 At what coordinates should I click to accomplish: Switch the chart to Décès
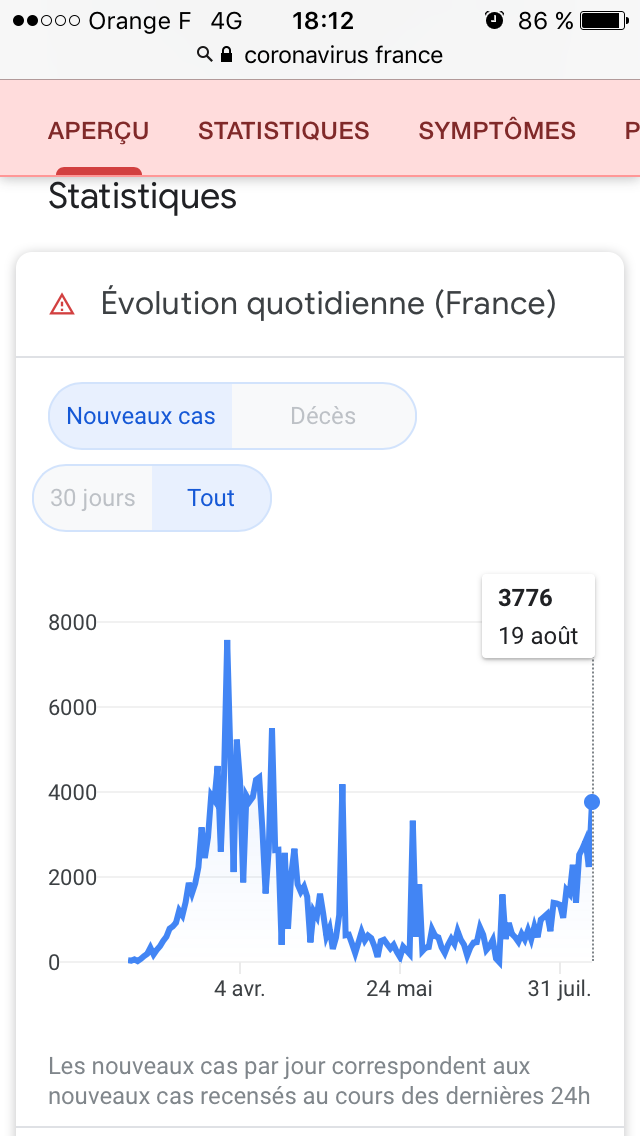(323, 416)
